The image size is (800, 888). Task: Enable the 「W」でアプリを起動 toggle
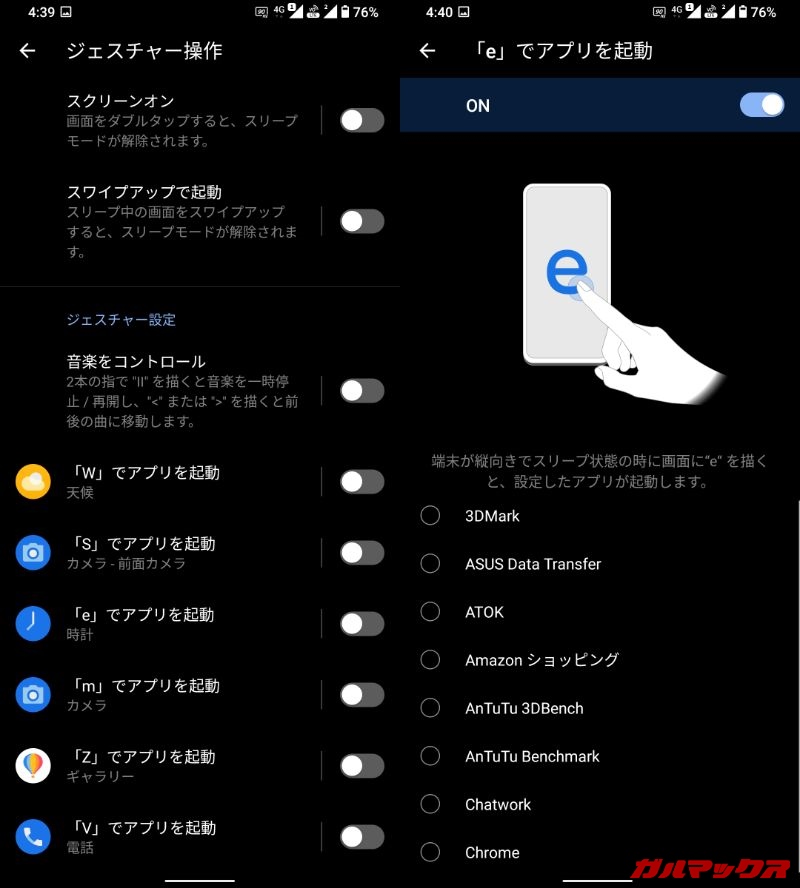[x=361, y=482]
